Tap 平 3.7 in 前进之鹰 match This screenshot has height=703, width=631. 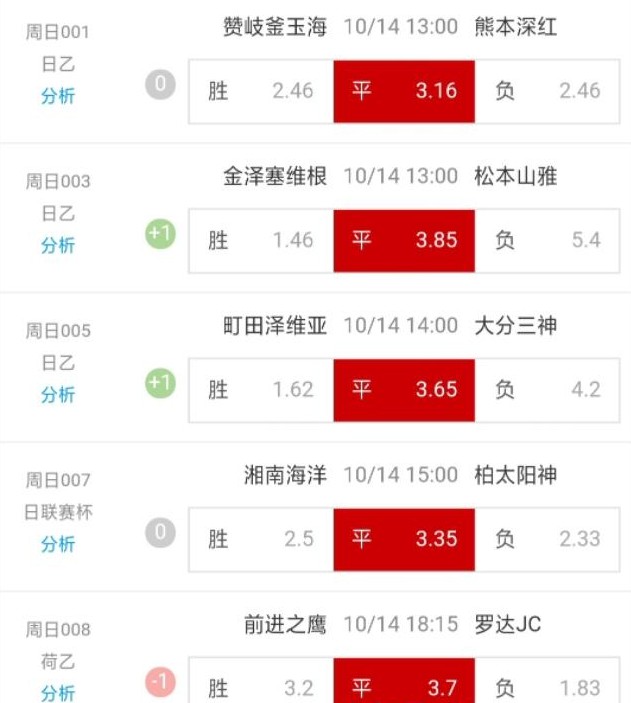(x=404, y=687)
